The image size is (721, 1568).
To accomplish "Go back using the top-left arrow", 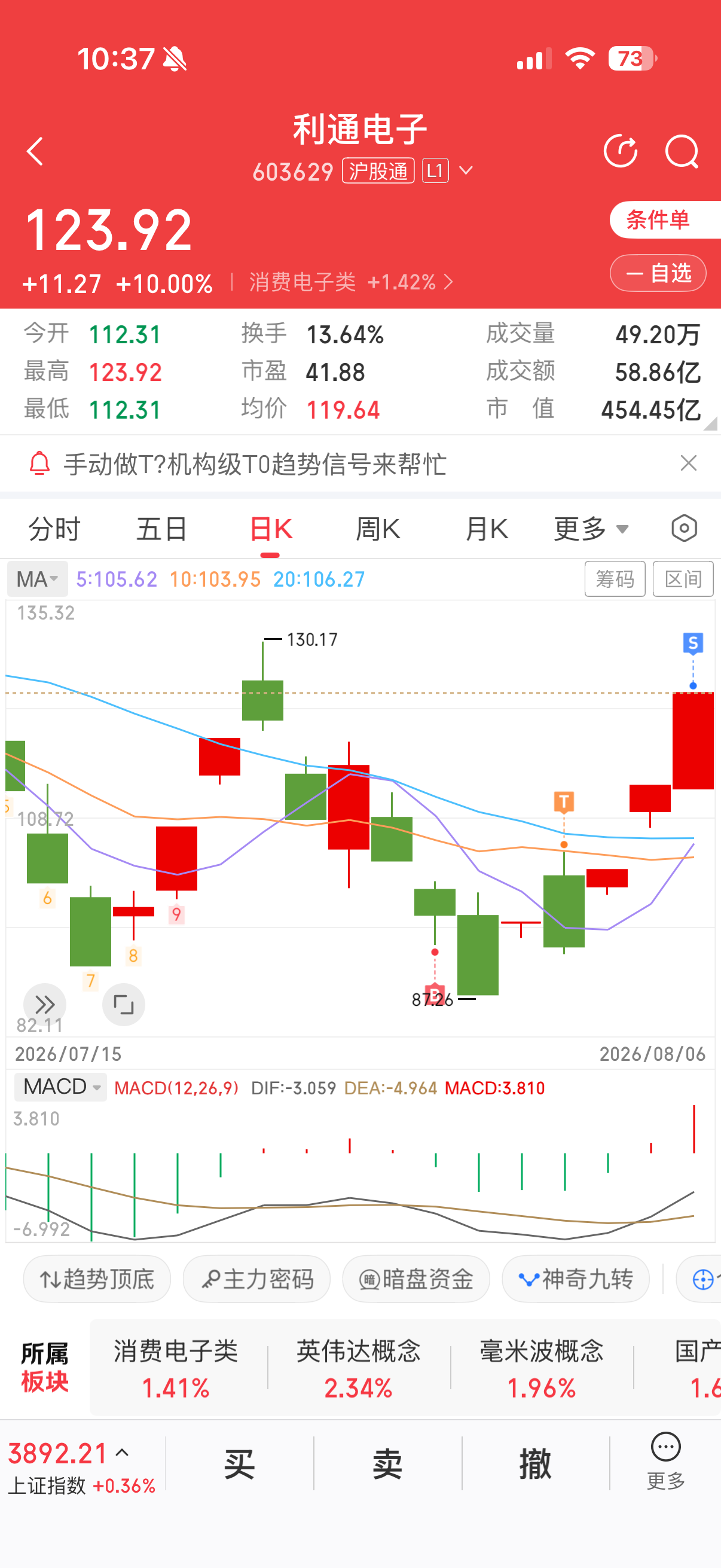I will pyautogui.click(x=35, y=151).
